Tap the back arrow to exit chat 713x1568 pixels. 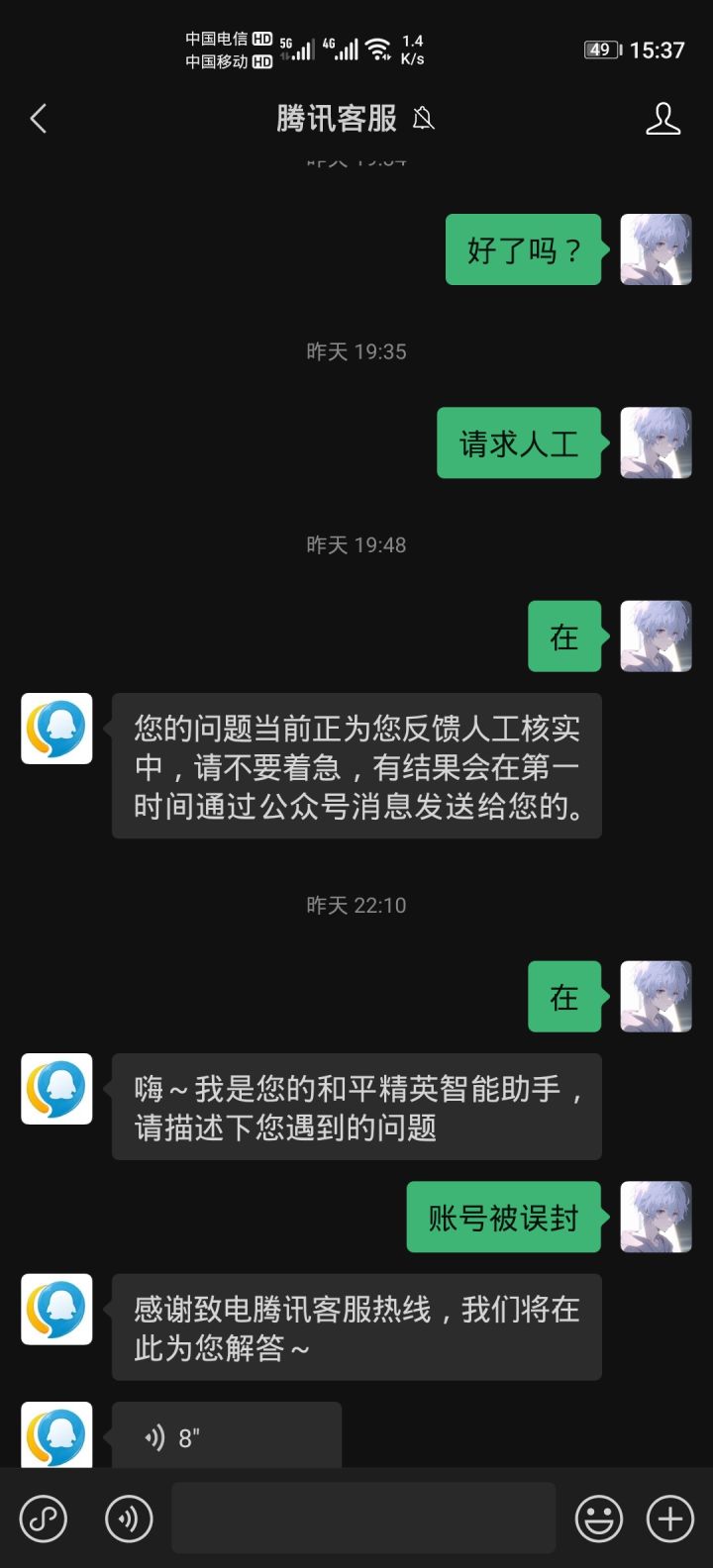tap(38, 118)
